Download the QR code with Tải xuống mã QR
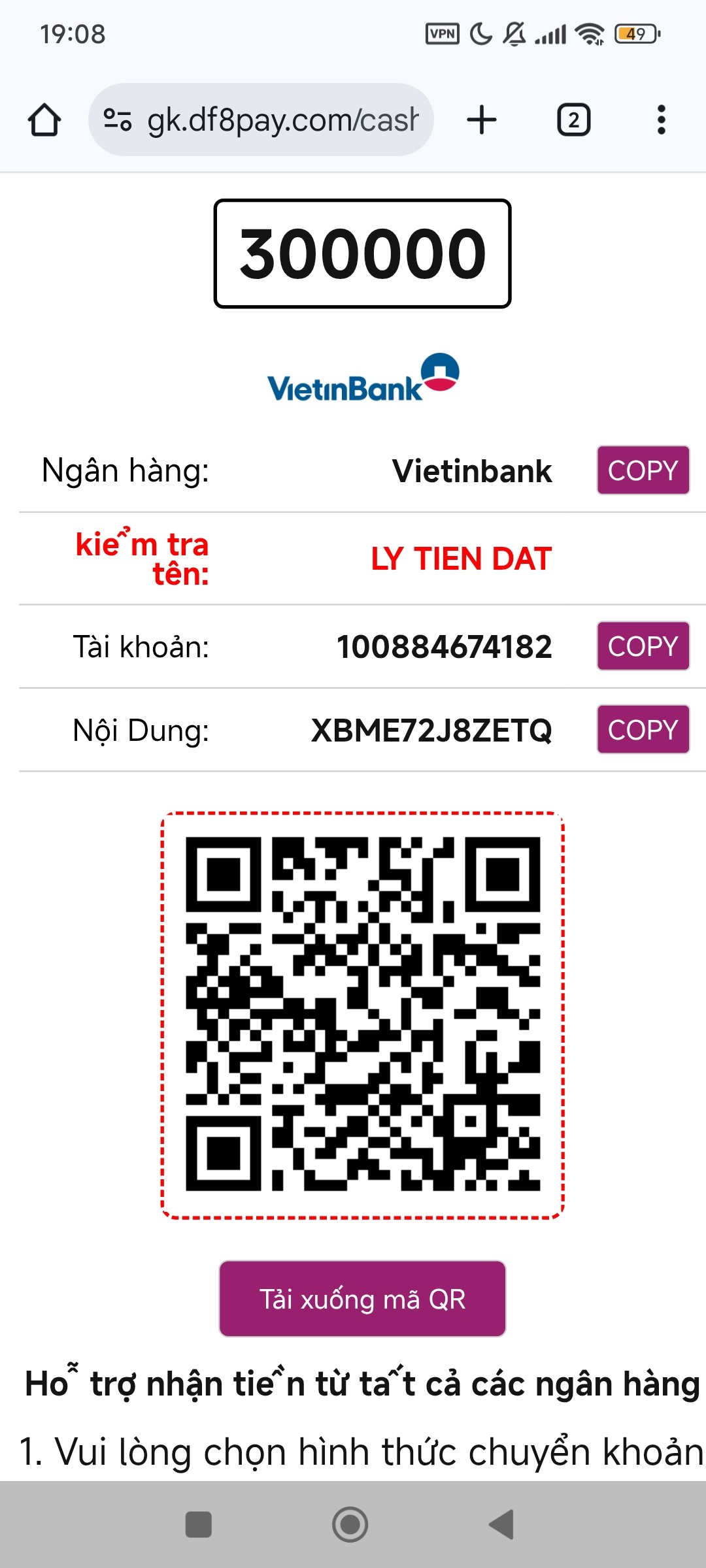 pos(362,1299)
